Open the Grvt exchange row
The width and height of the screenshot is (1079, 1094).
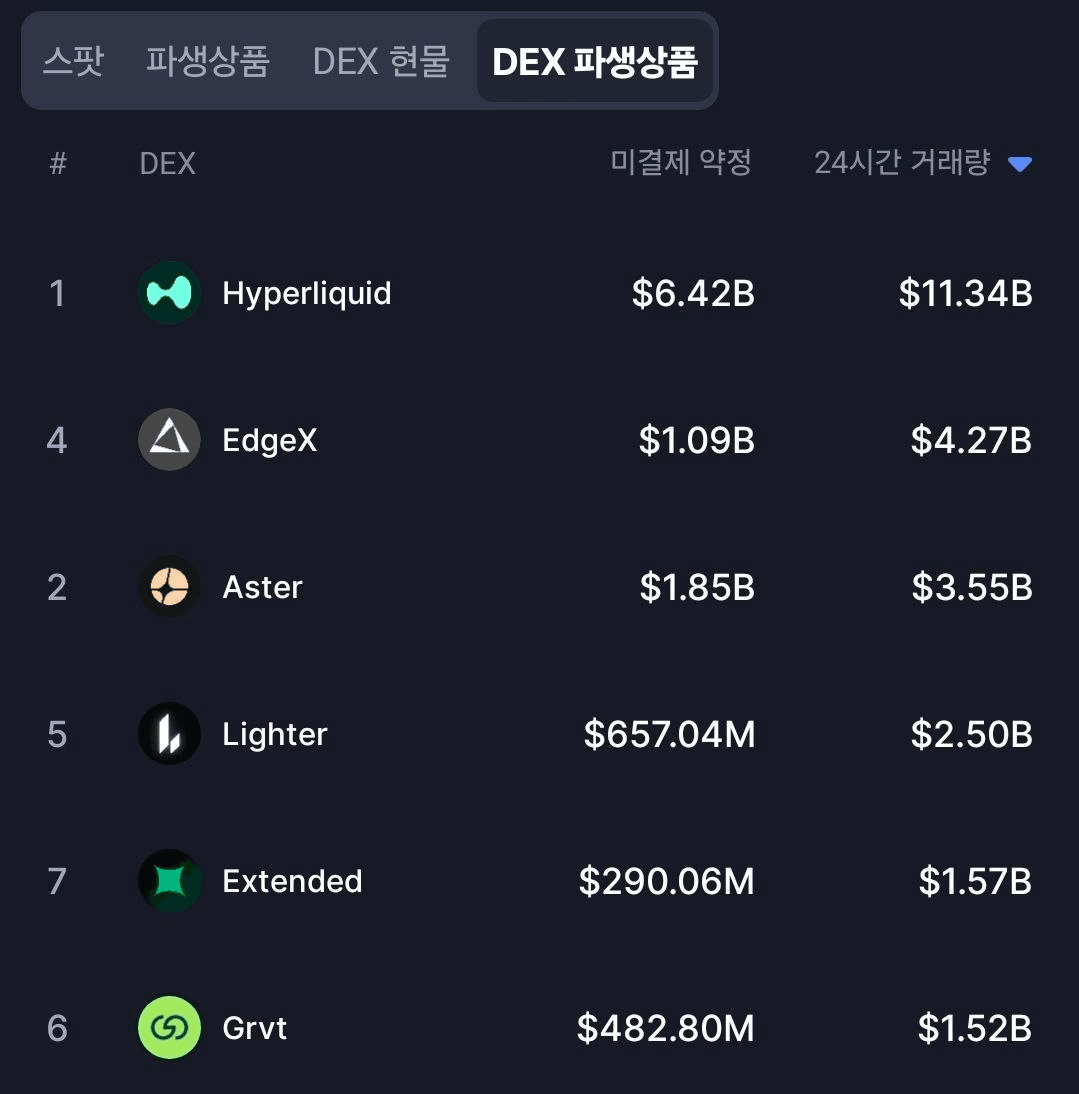(x=254, y=1028)
